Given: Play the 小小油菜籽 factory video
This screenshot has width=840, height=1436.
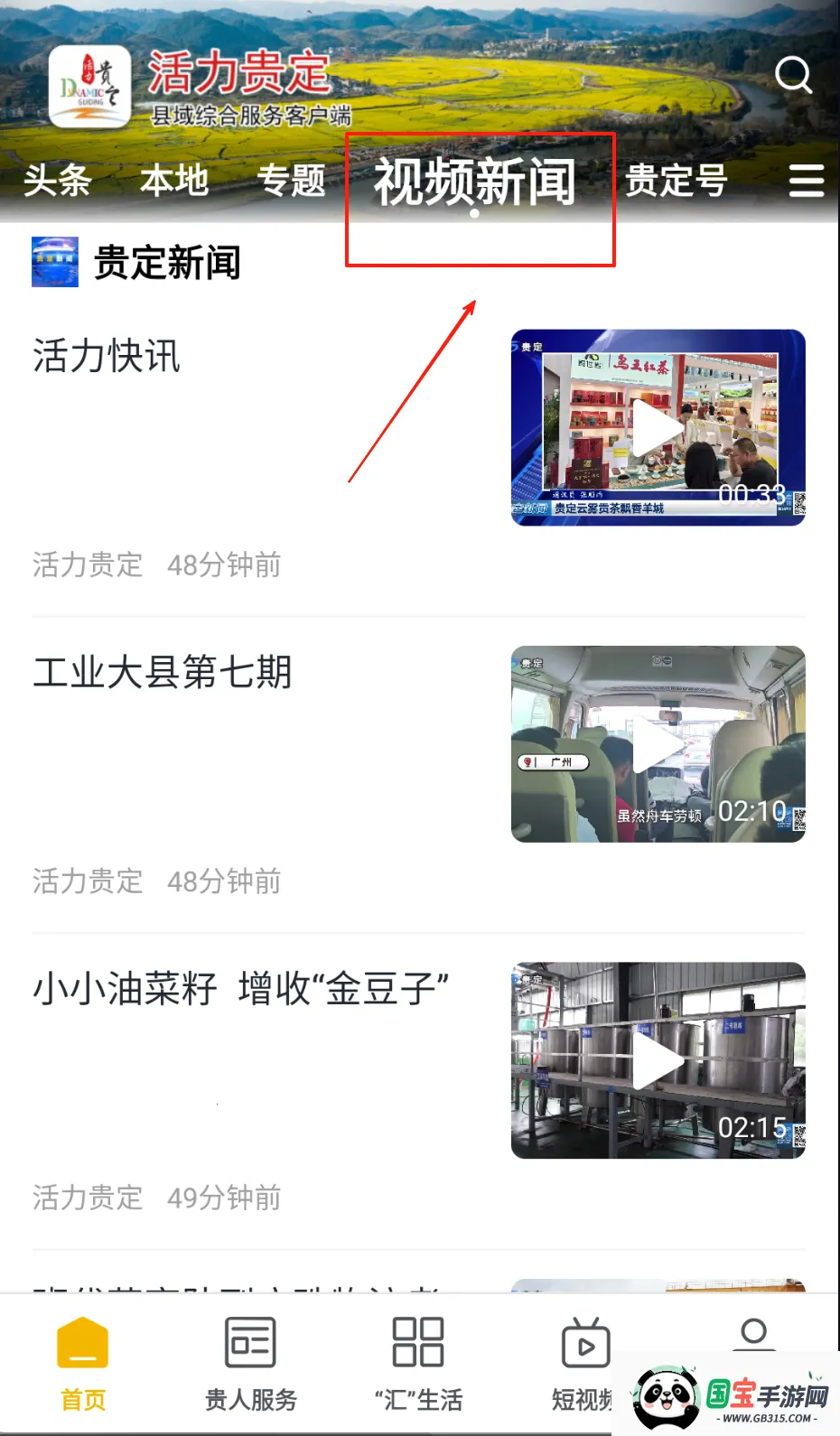Looking at the screenshot, I should click(657, 1060).
